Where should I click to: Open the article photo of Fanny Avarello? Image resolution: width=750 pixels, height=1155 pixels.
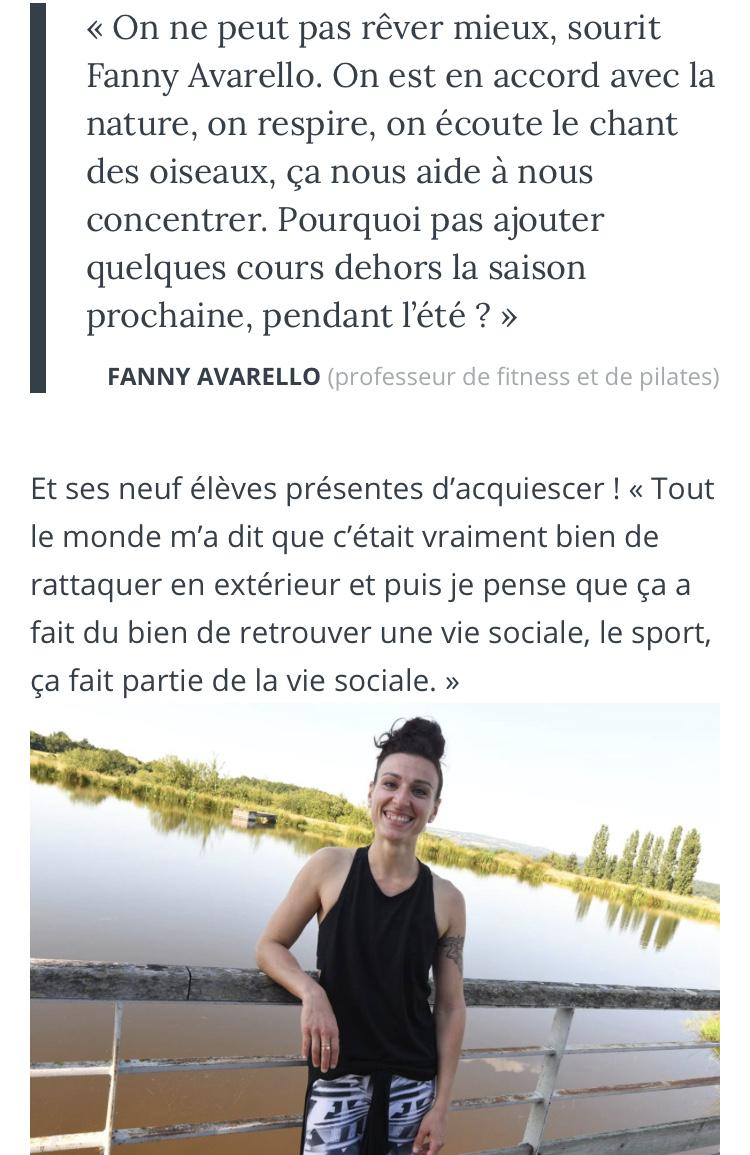(375, 928)
